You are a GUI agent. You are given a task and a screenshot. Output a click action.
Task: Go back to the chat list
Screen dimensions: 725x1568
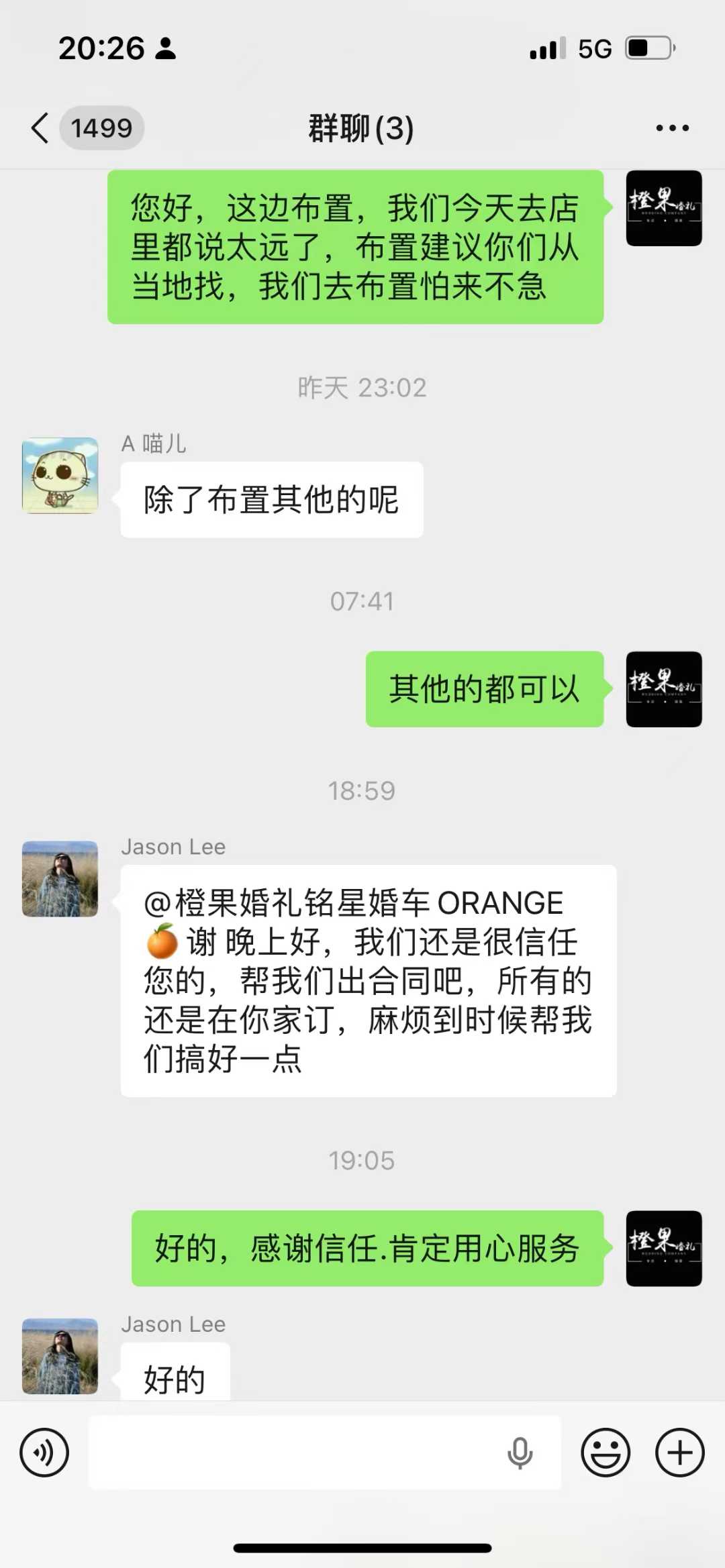40,127
